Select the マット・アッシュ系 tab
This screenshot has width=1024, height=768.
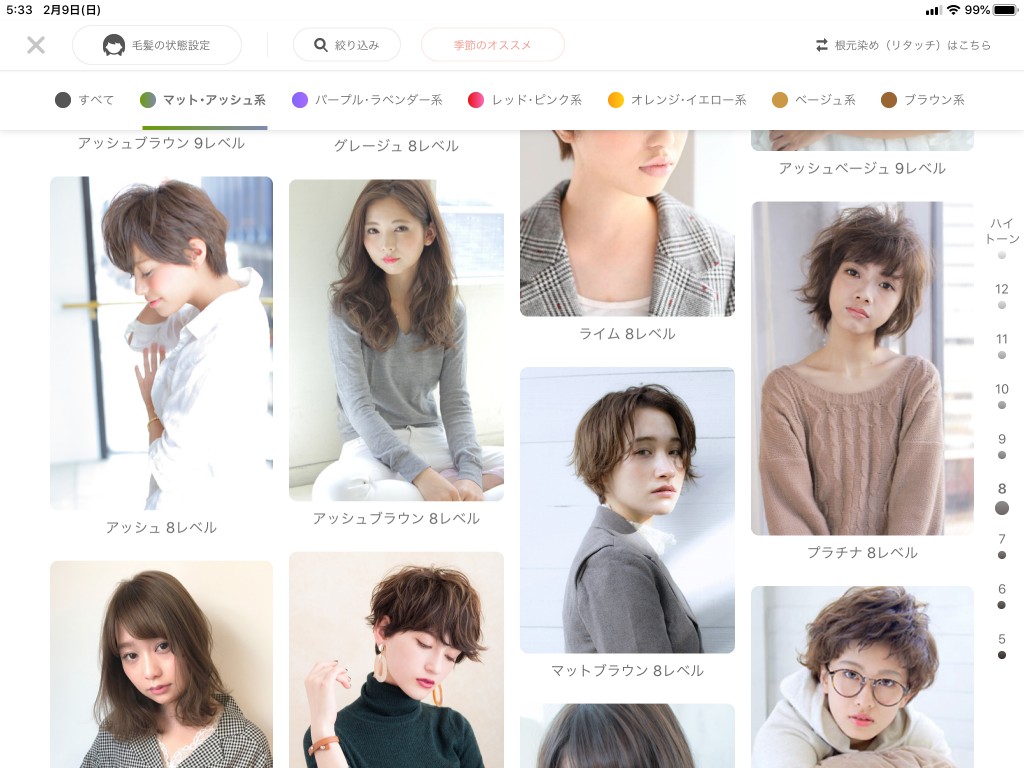click(x=203, y=100)
